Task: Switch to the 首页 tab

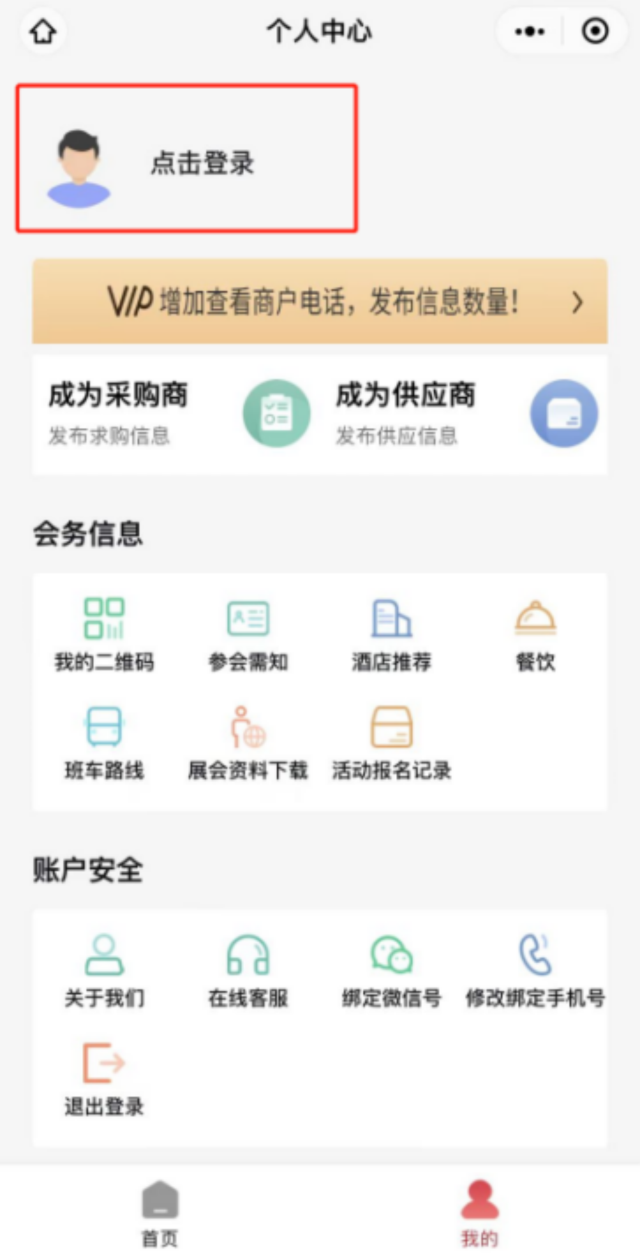Action: click(160, 1212)
